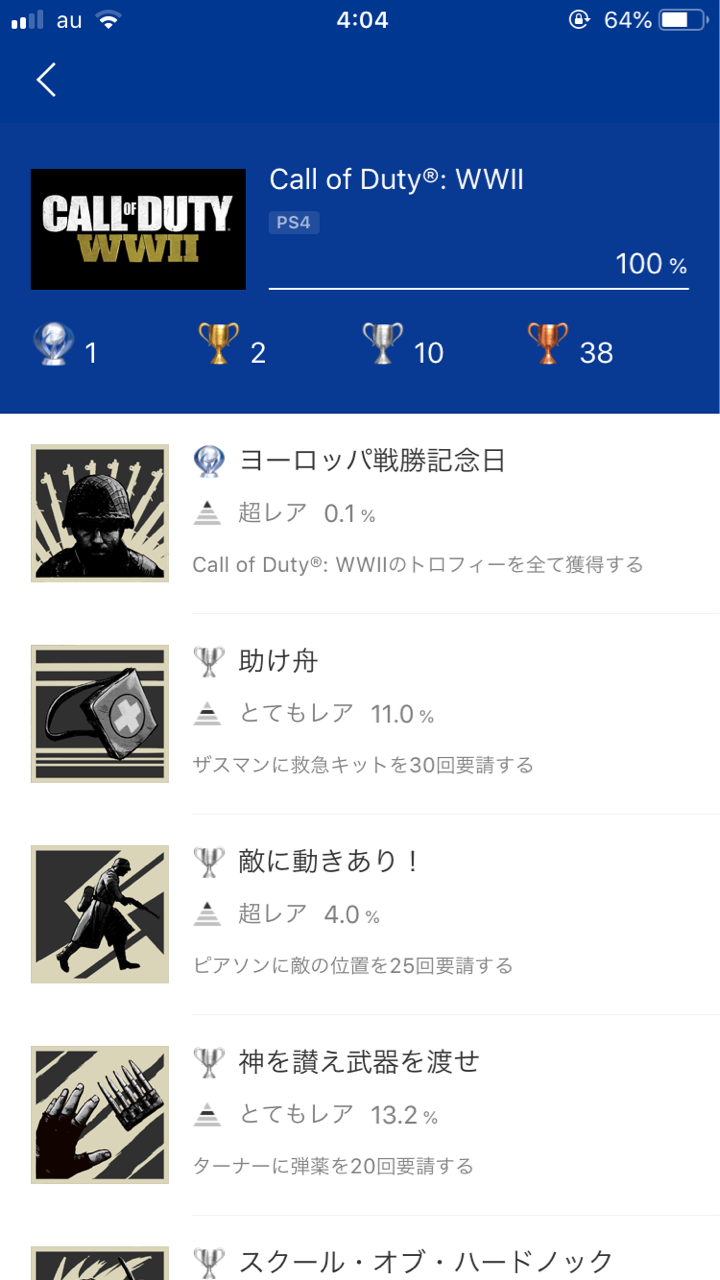
Task: Tap the silver cup icon beside 敵に動きあり！
Action: pyautogui.click(x=209, y=860)
